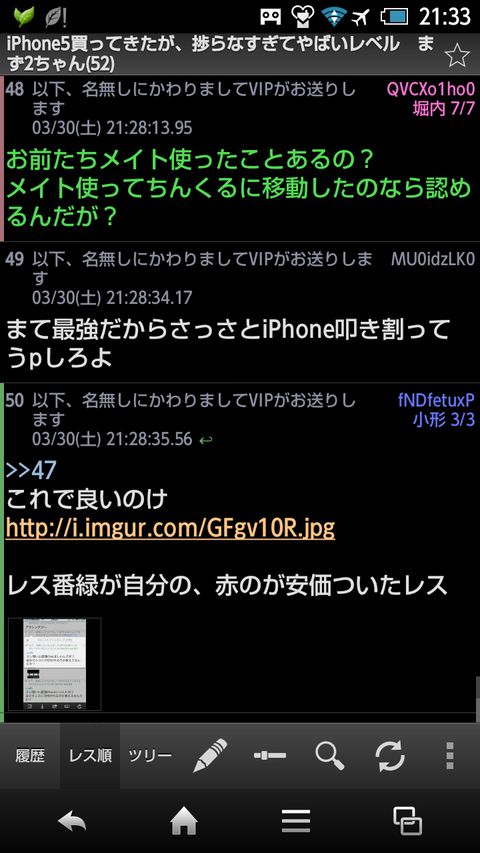Show posts by ID fNDfetuxP

click(436, 401)
